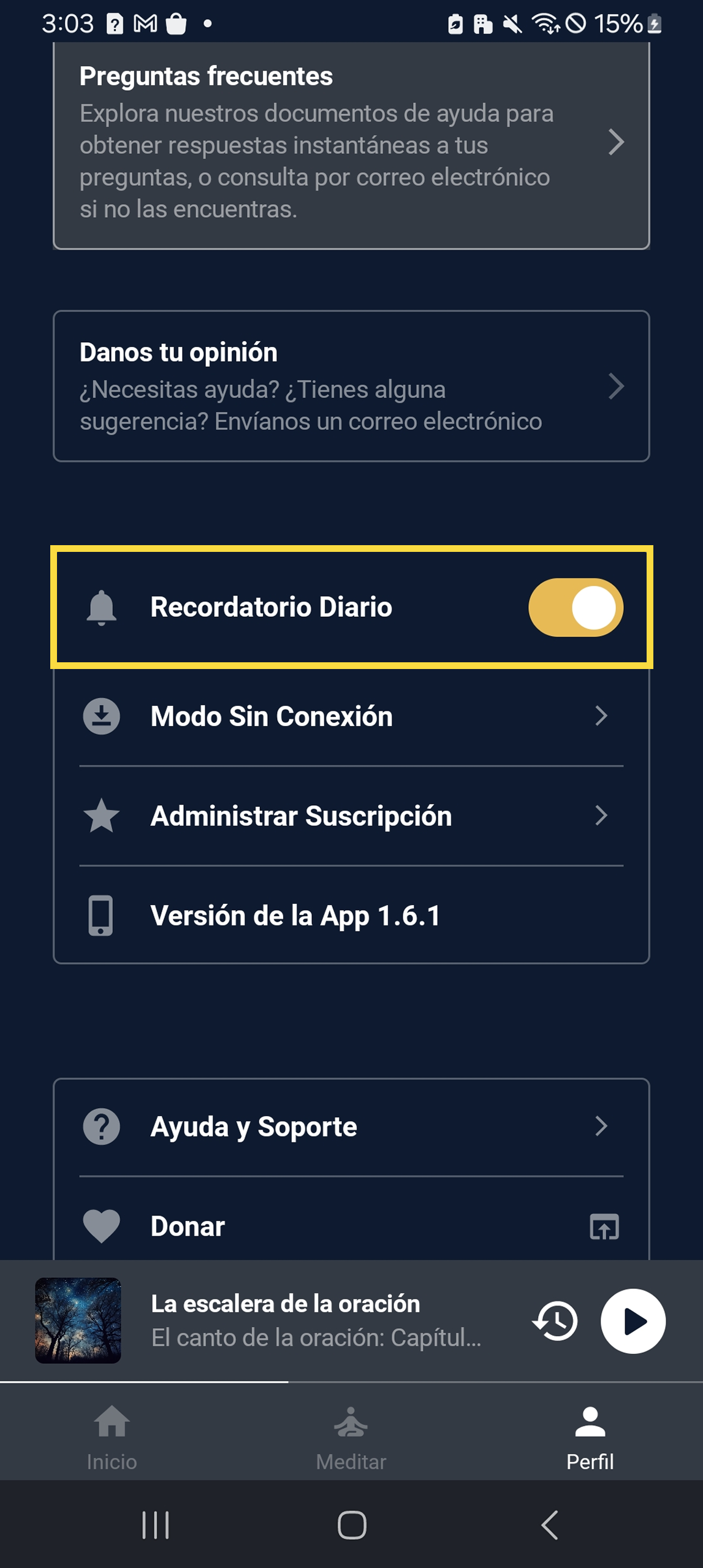
Task: Turn off Recordatorio Diario switch
Action: (576, 607)
